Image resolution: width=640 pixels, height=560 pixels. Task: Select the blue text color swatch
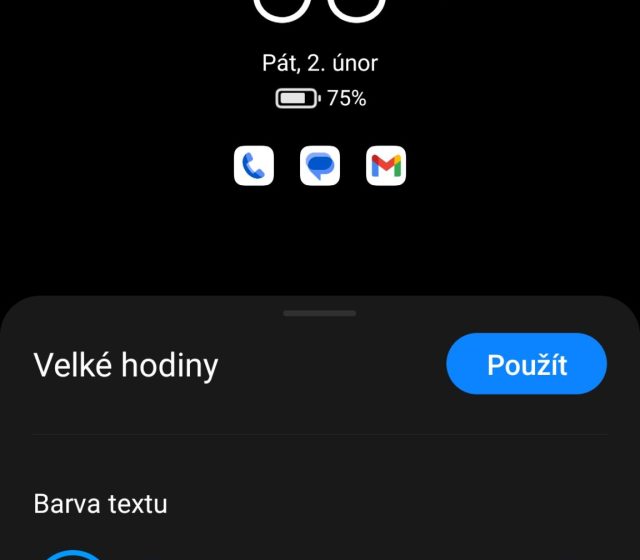[x=72, y=553]
